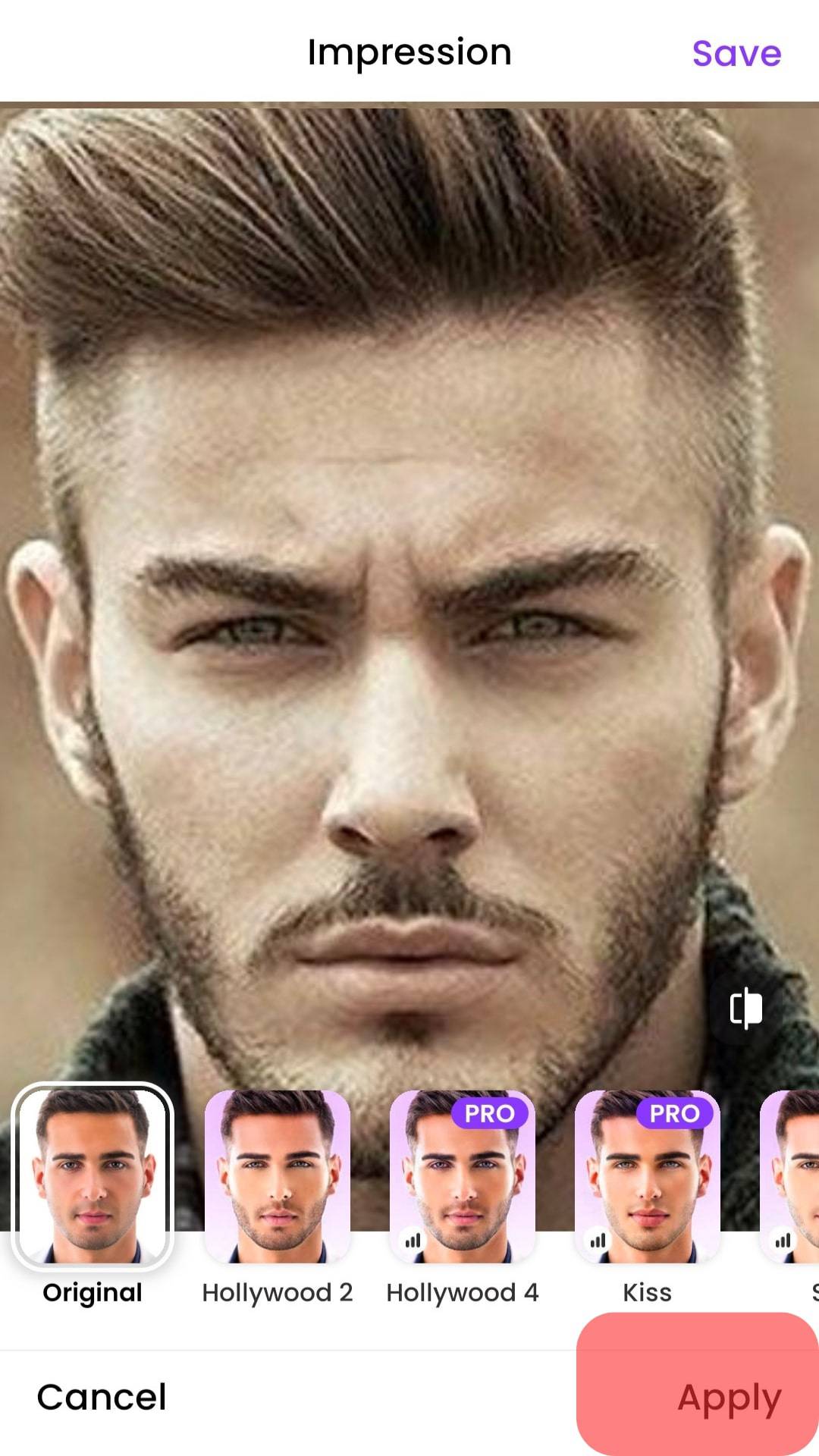Tap the before/after compare icon
Image resolution: width=819 pixels, height=1456 pixels.
click(x=745, y=1009)
